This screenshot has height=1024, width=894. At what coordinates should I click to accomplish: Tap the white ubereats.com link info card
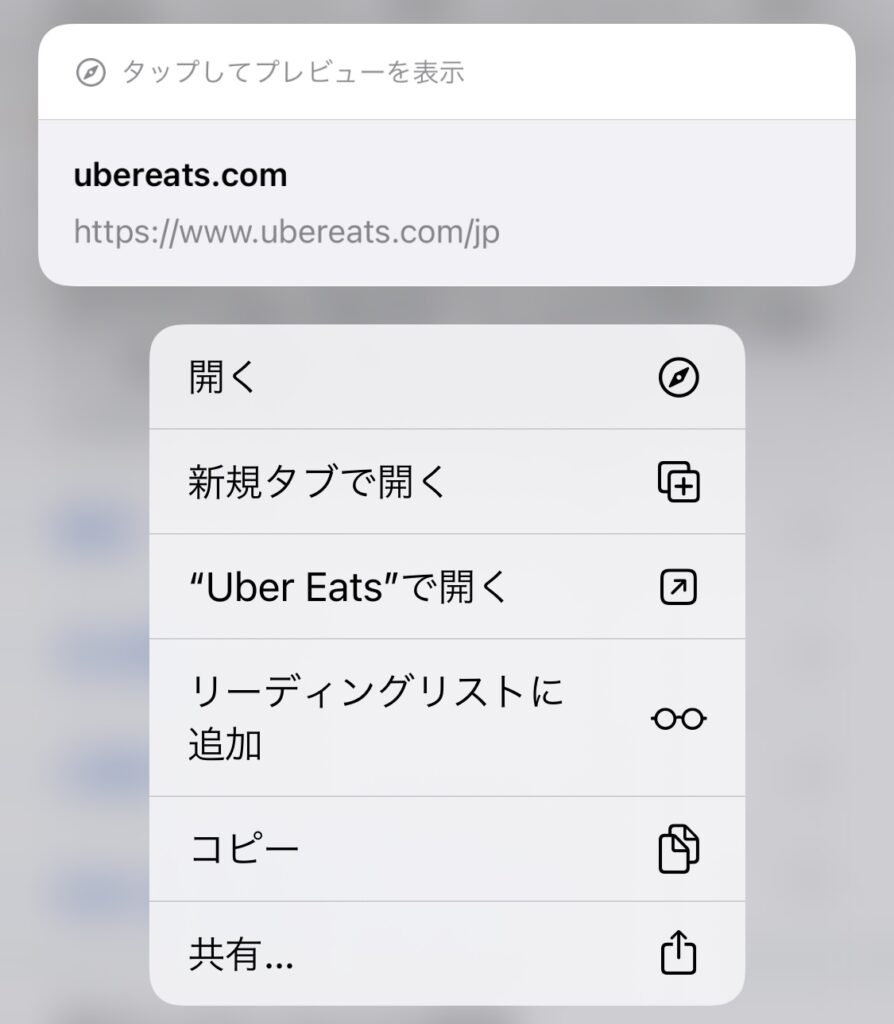447,200
